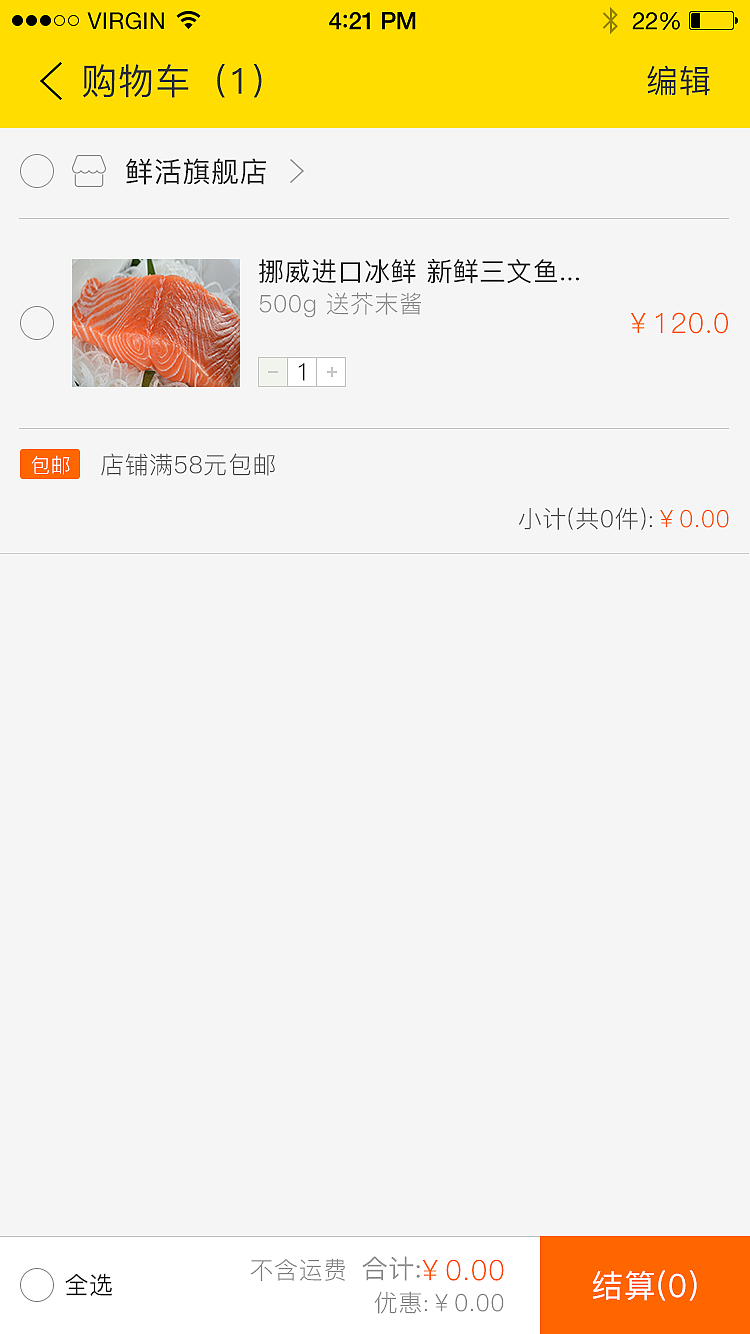
Task: Tap the salmon product thumbnail
Action: click(x=155, y=323)
